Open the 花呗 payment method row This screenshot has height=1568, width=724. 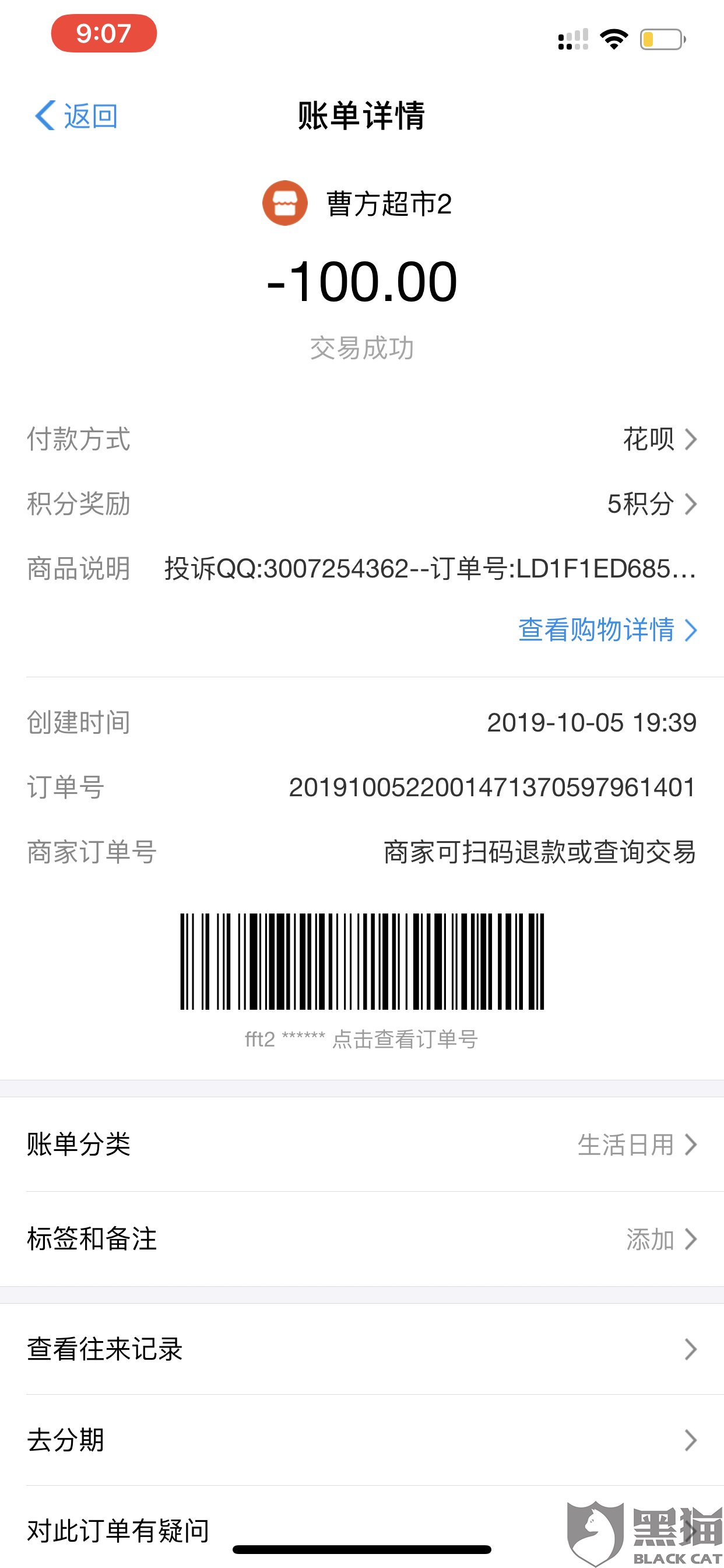[362, 439]
